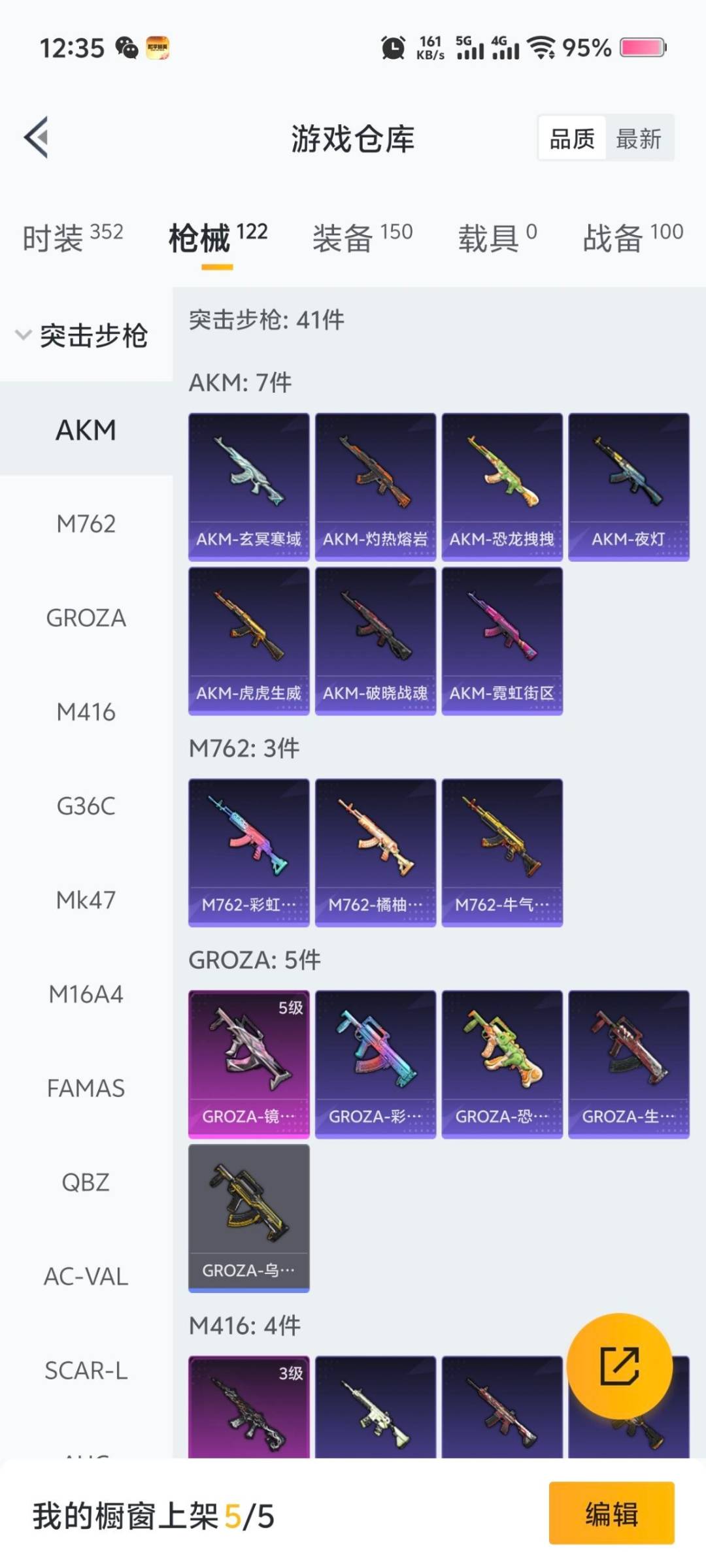Switch to the 装备 tab
The width and height of the screenshot is (706, 1568).
(361, 238)
